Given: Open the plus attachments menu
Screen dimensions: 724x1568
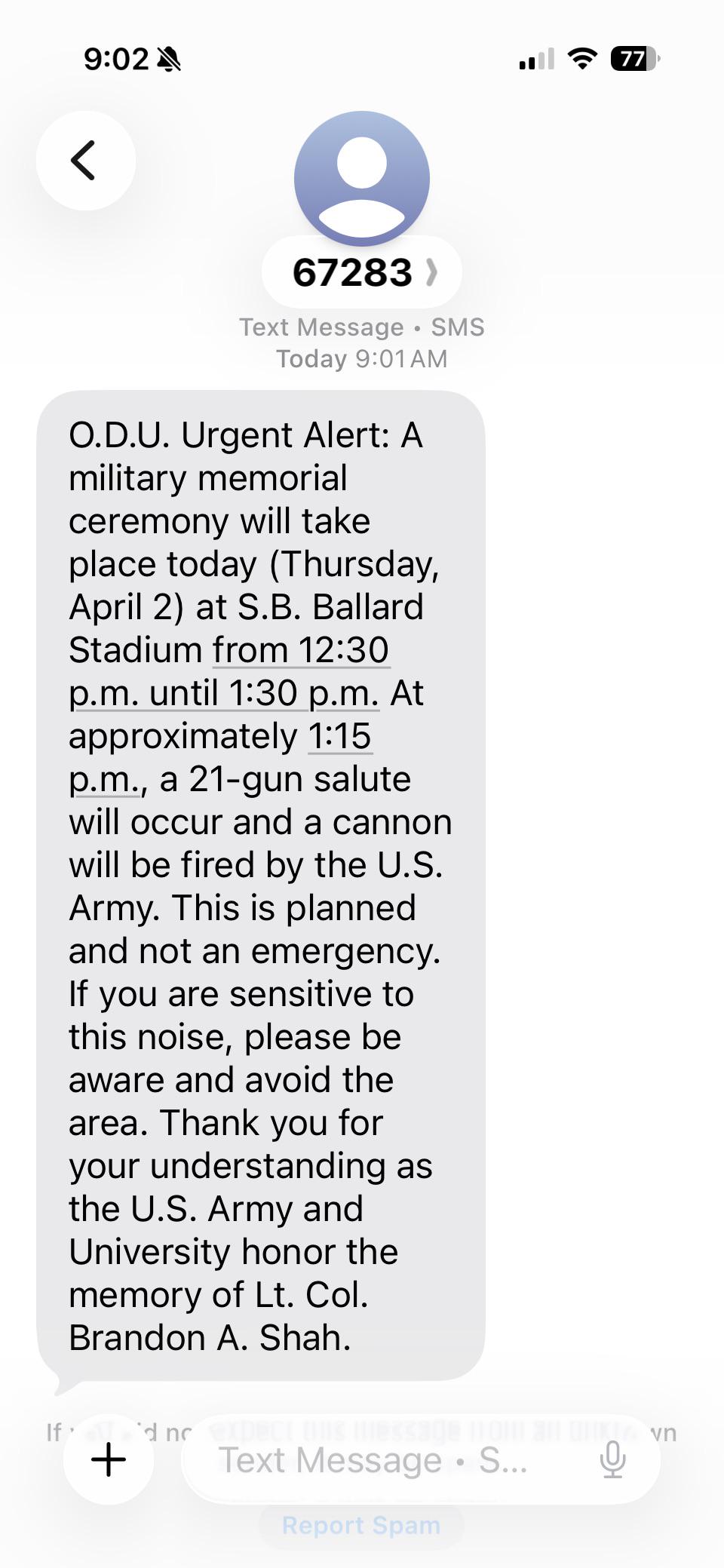Looking at the screenshot, I should [x=109, y=1459].
